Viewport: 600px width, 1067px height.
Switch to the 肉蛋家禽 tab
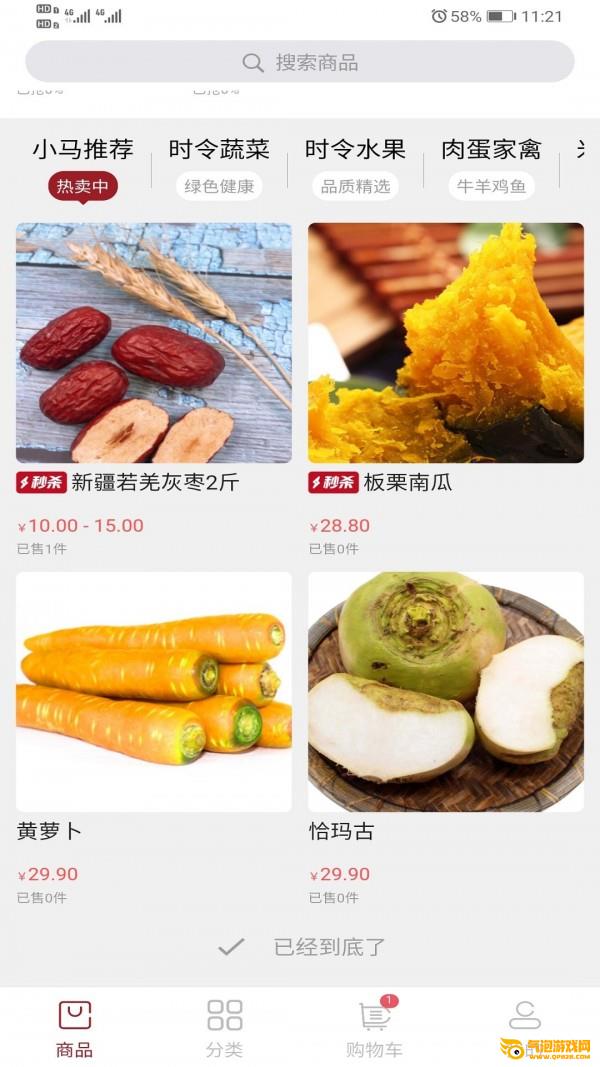coord(491,150)
